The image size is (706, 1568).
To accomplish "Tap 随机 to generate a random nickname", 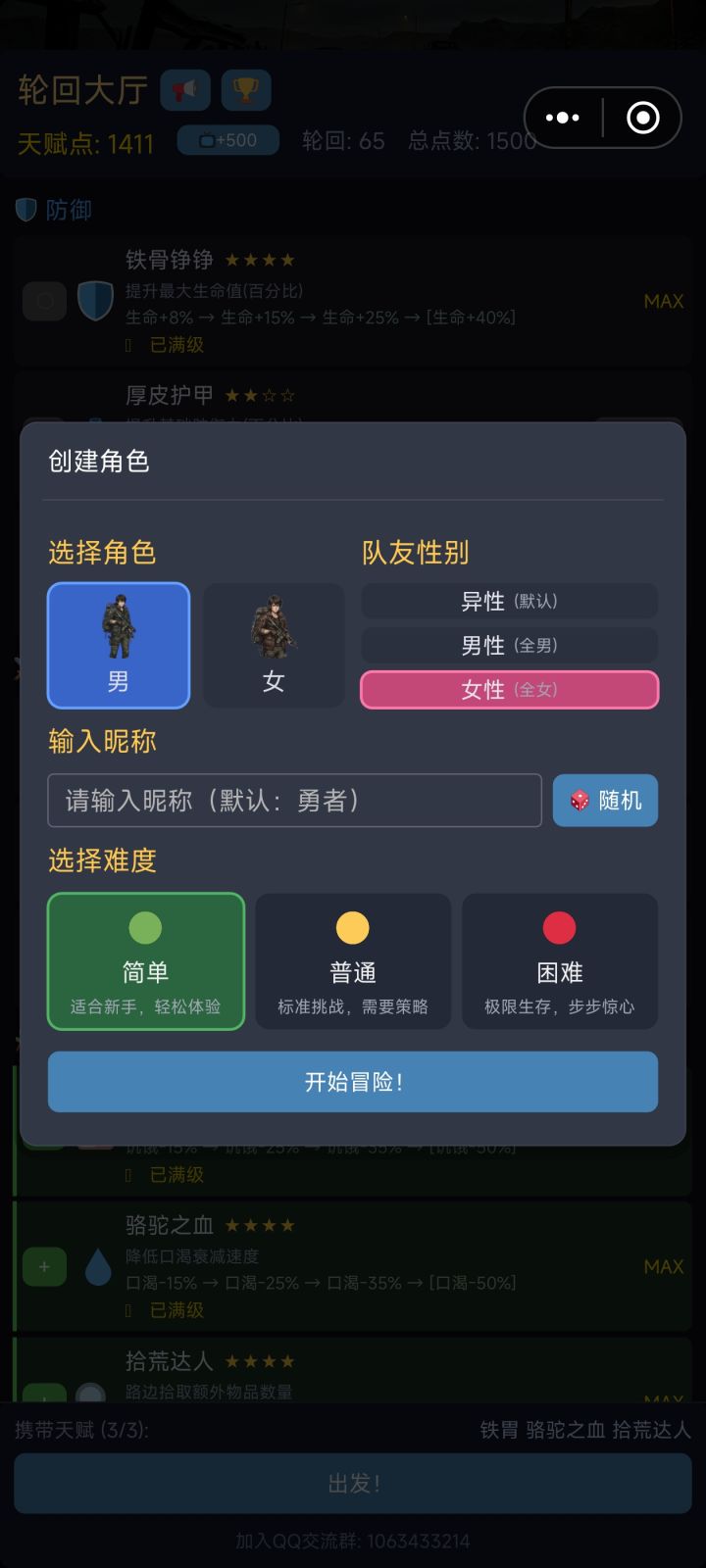I will (x=605, y=801).
